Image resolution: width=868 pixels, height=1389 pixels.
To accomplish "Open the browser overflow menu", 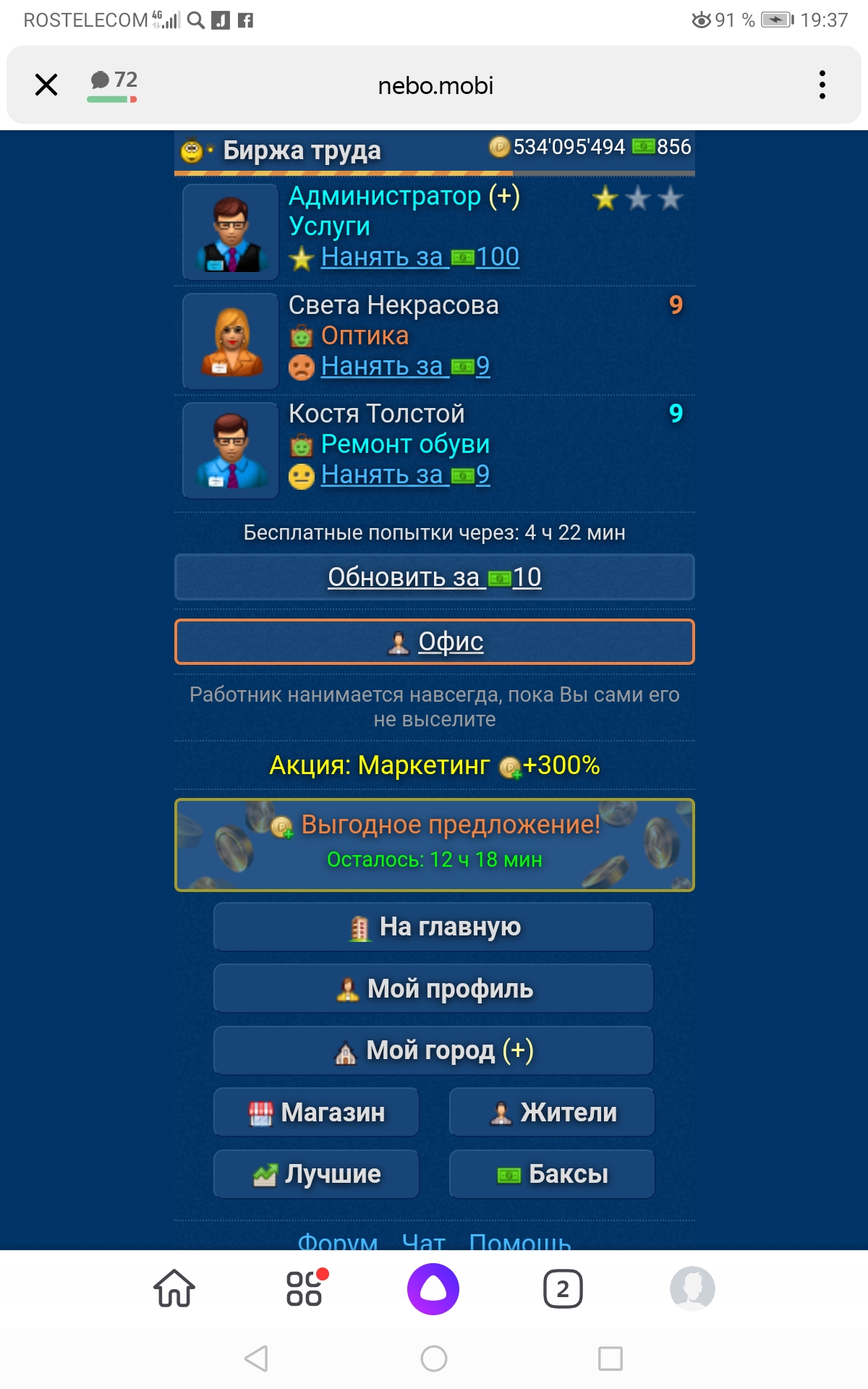I will (822, 85).
